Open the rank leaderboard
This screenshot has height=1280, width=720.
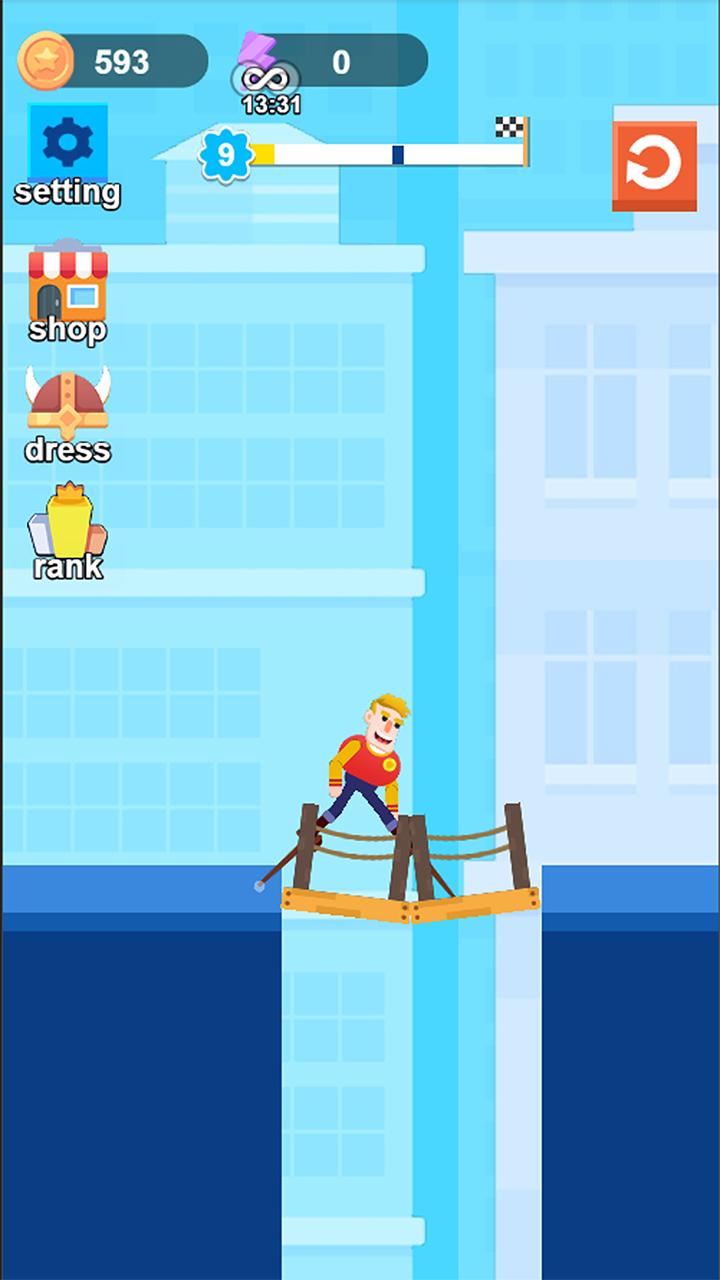click(67, 524)
